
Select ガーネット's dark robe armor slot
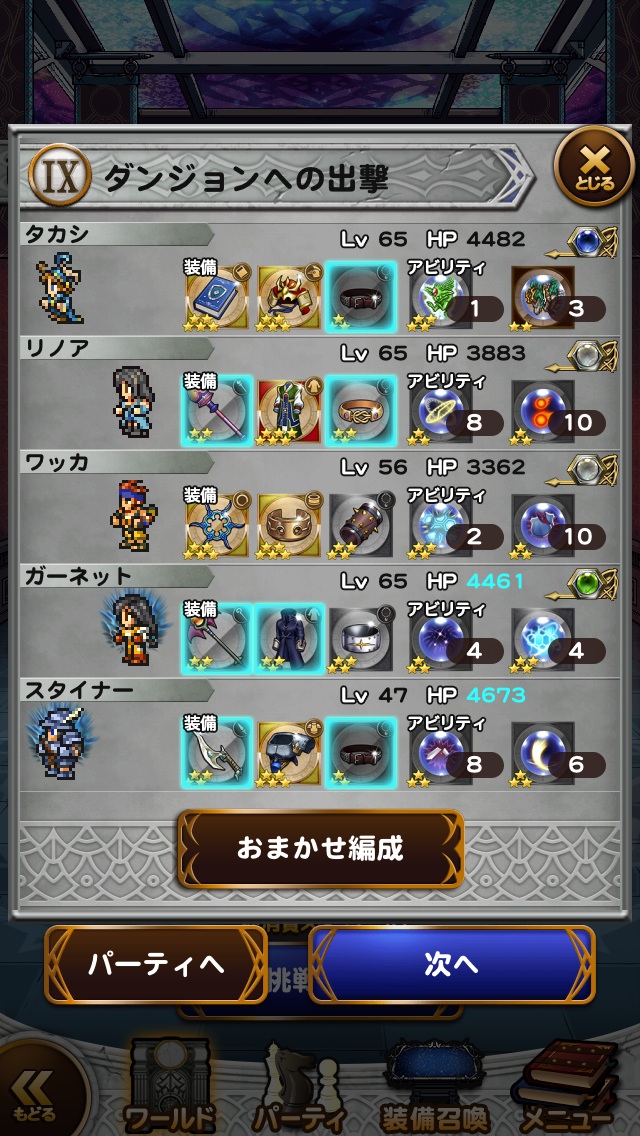tap(288, 639)
